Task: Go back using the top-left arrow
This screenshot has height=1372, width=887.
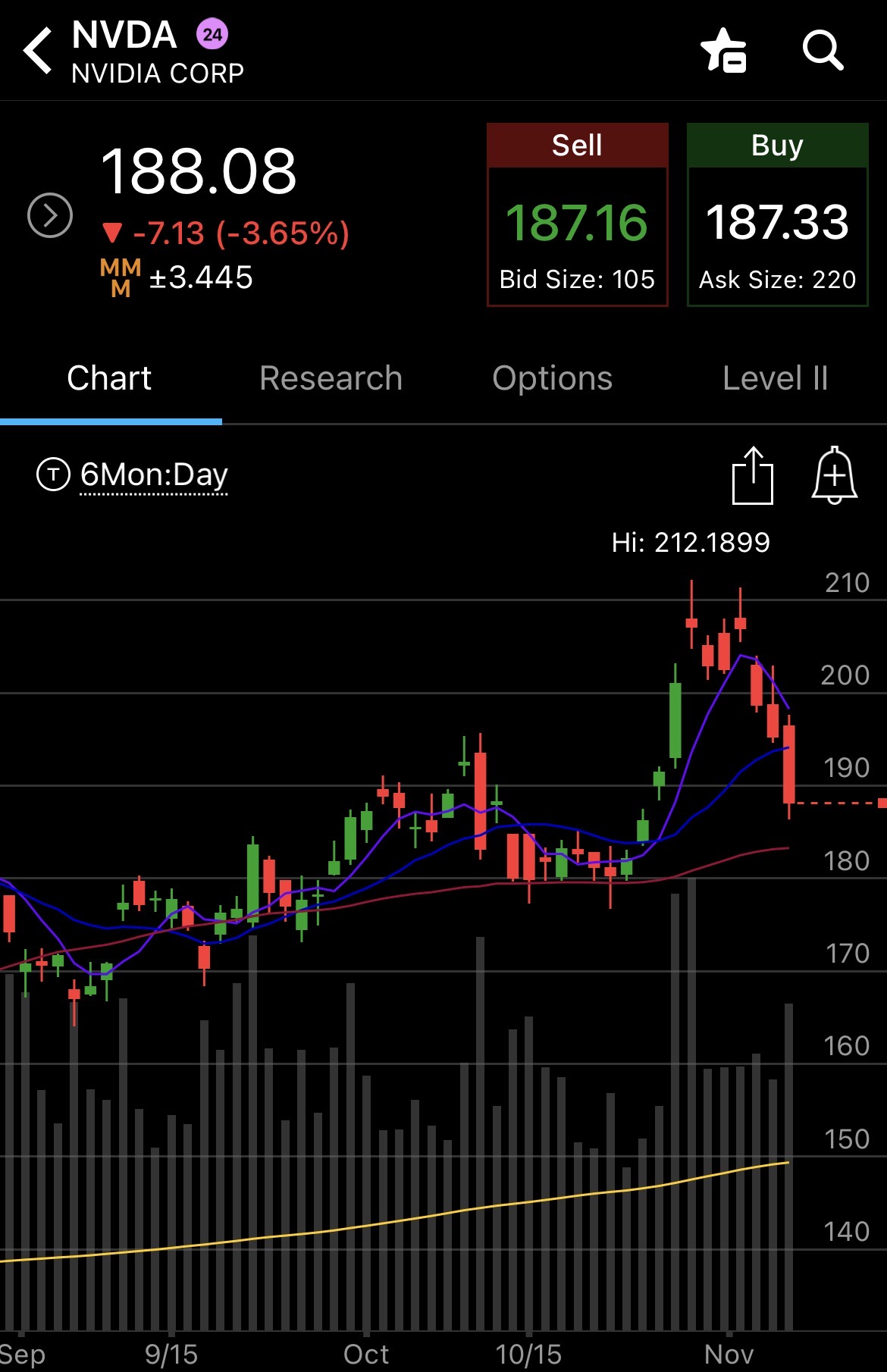Action: tap(38, 52)
